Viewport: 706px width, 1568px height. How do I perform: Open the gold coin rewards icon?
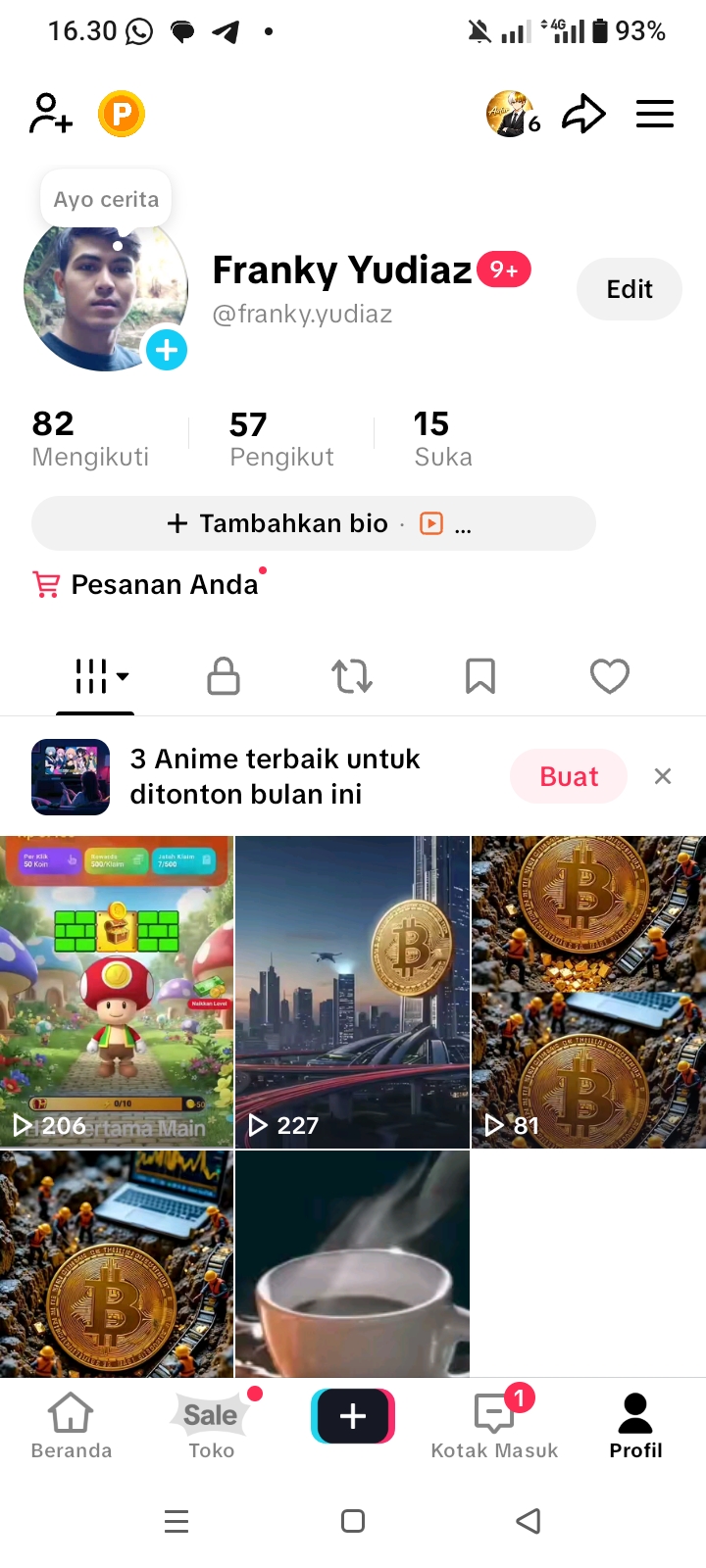122,114
